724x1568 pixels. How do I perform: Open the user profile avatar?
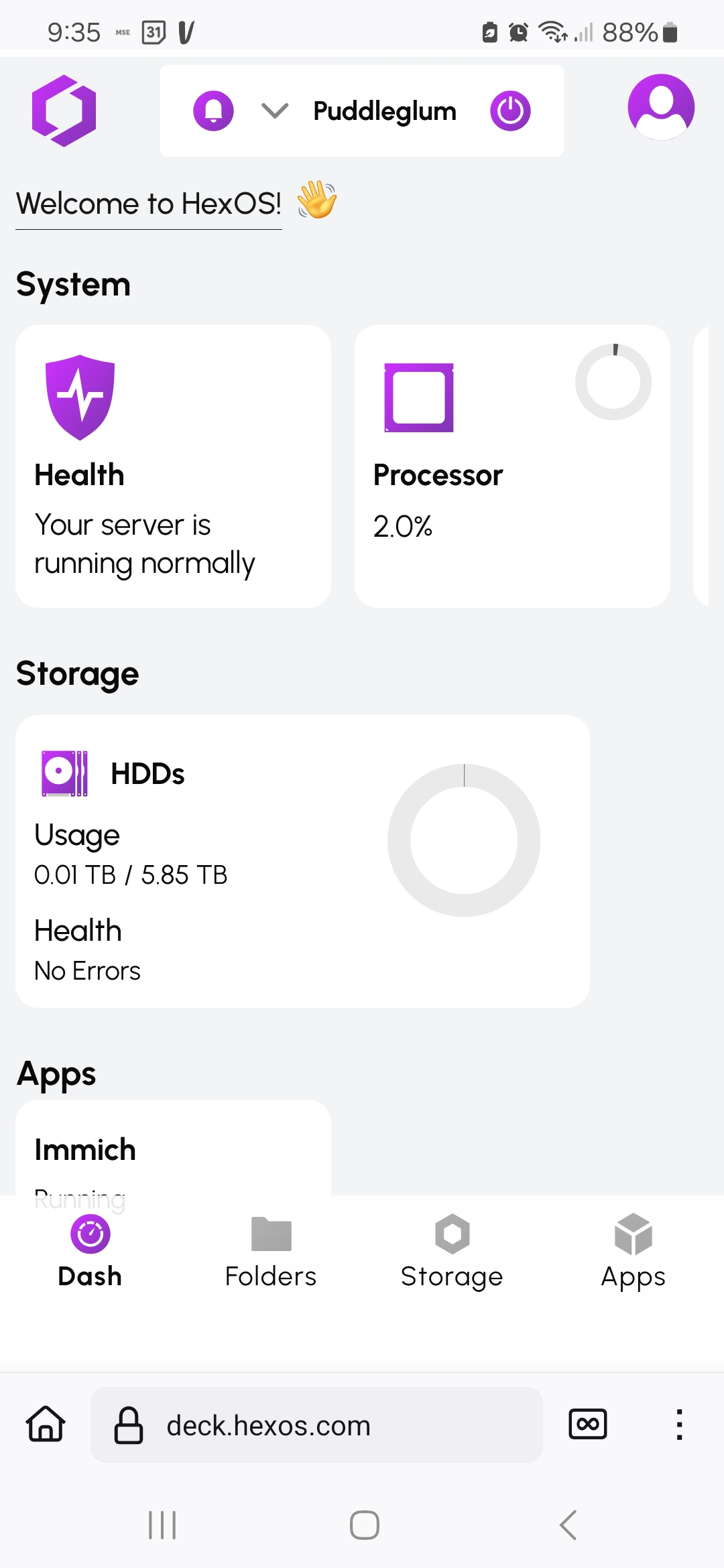[x=661, y=107]
